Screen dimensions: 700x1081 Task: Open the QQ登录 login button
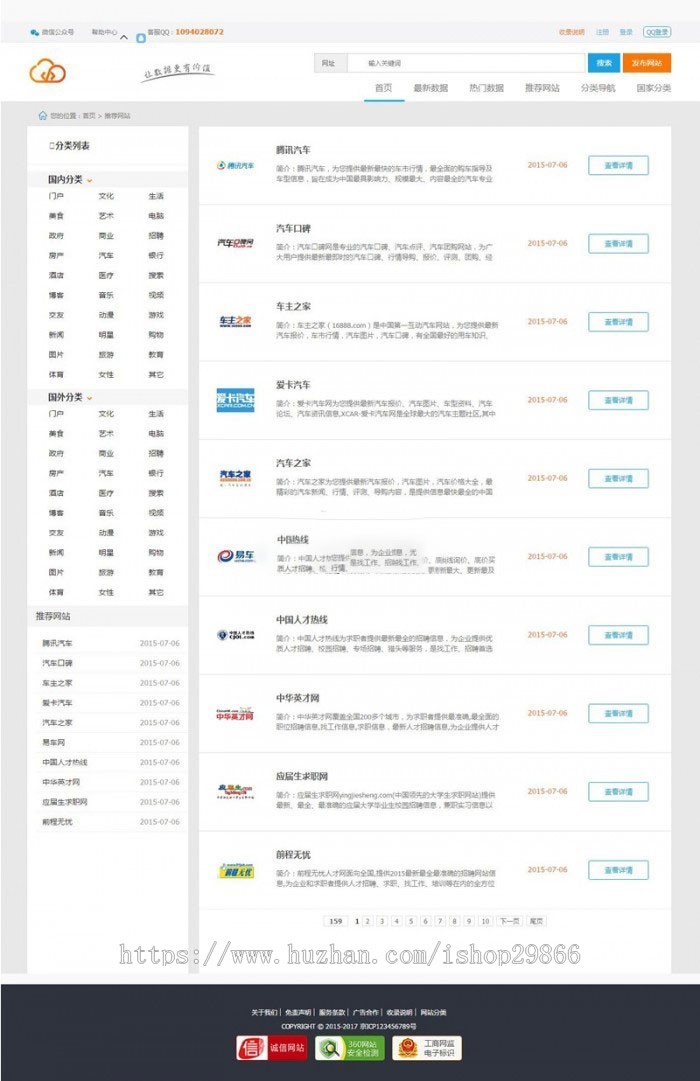click(x=657, y=32)
